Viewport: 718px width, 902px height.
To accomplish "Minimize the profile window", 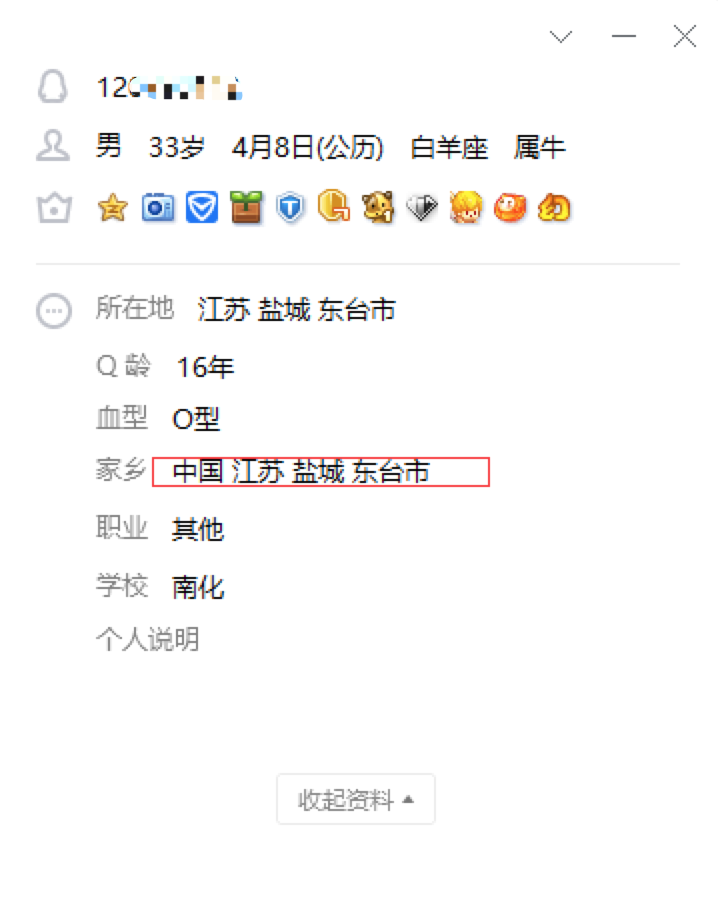I will pos(624,37).
